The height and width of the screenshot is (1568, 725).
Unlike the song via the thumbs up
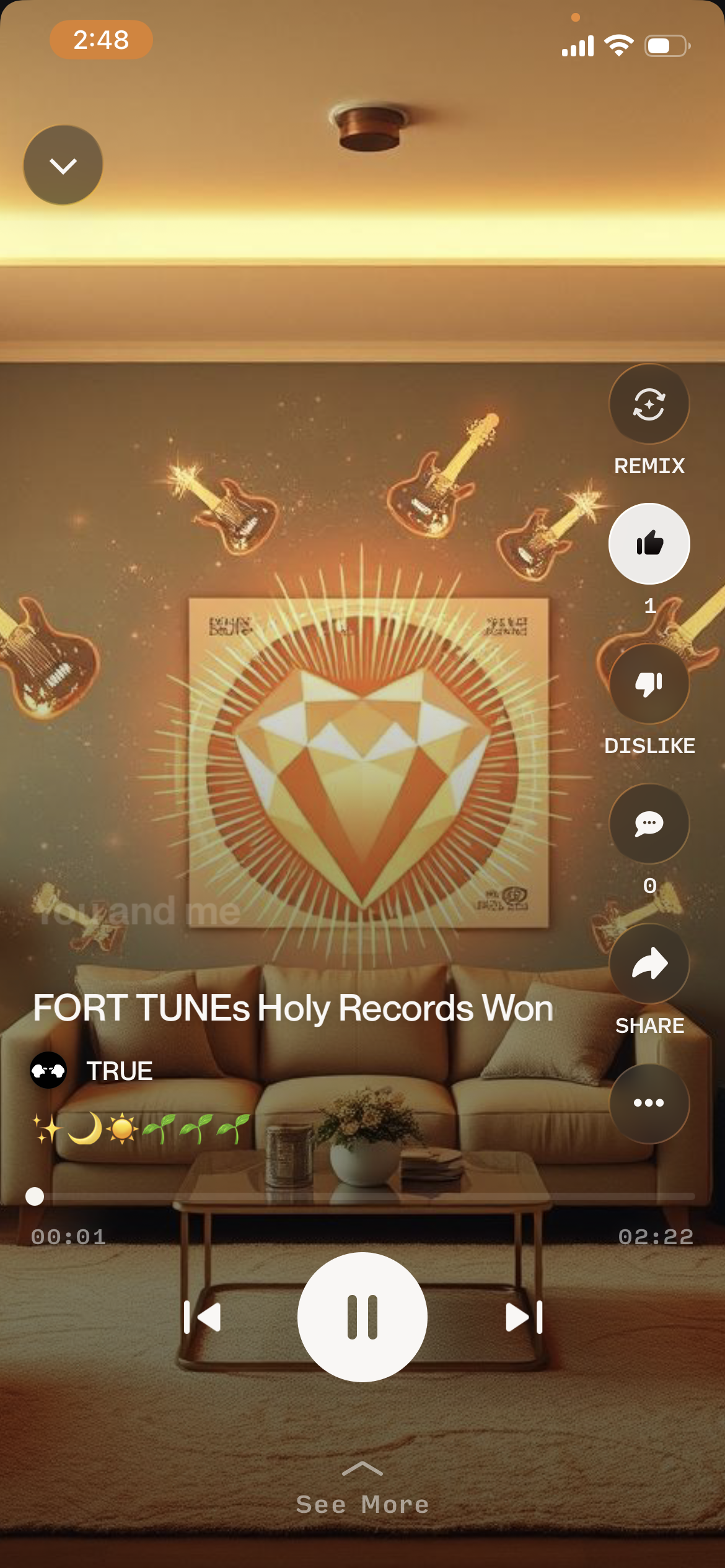649,542
